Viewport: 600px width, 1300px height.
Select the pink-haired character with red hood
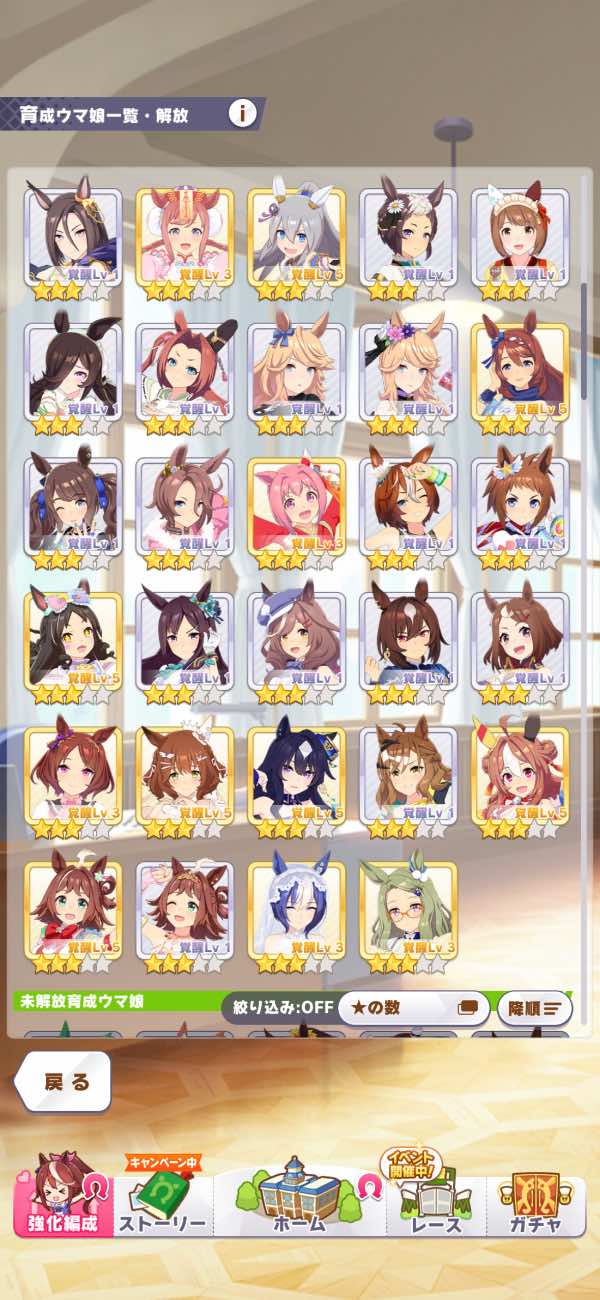(297, 512)
